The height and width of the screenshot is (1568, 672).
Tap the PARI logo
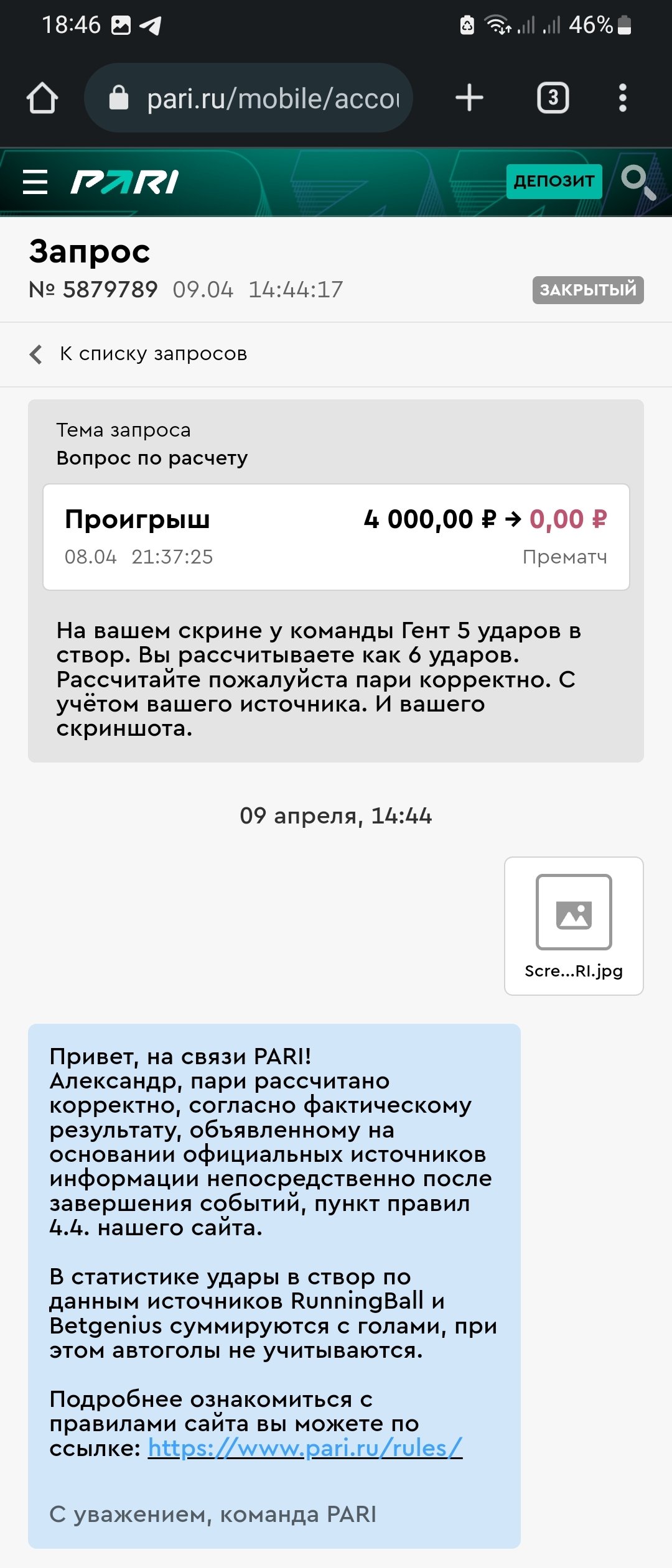point(124,182)
